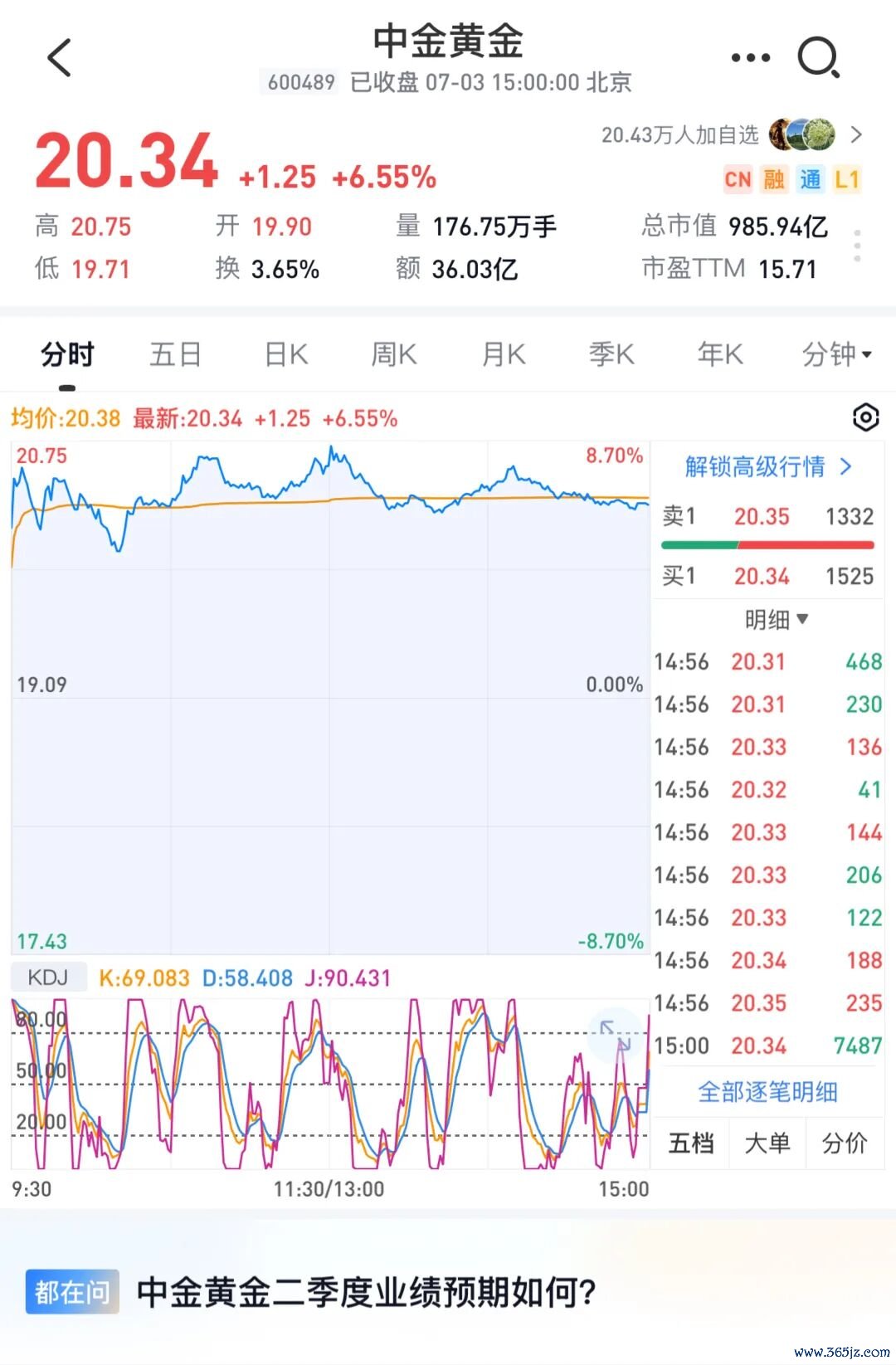This screenshot has width=896, height=1365.
Task: Switch to the 大单 tab
Action: click(767, 1143)
